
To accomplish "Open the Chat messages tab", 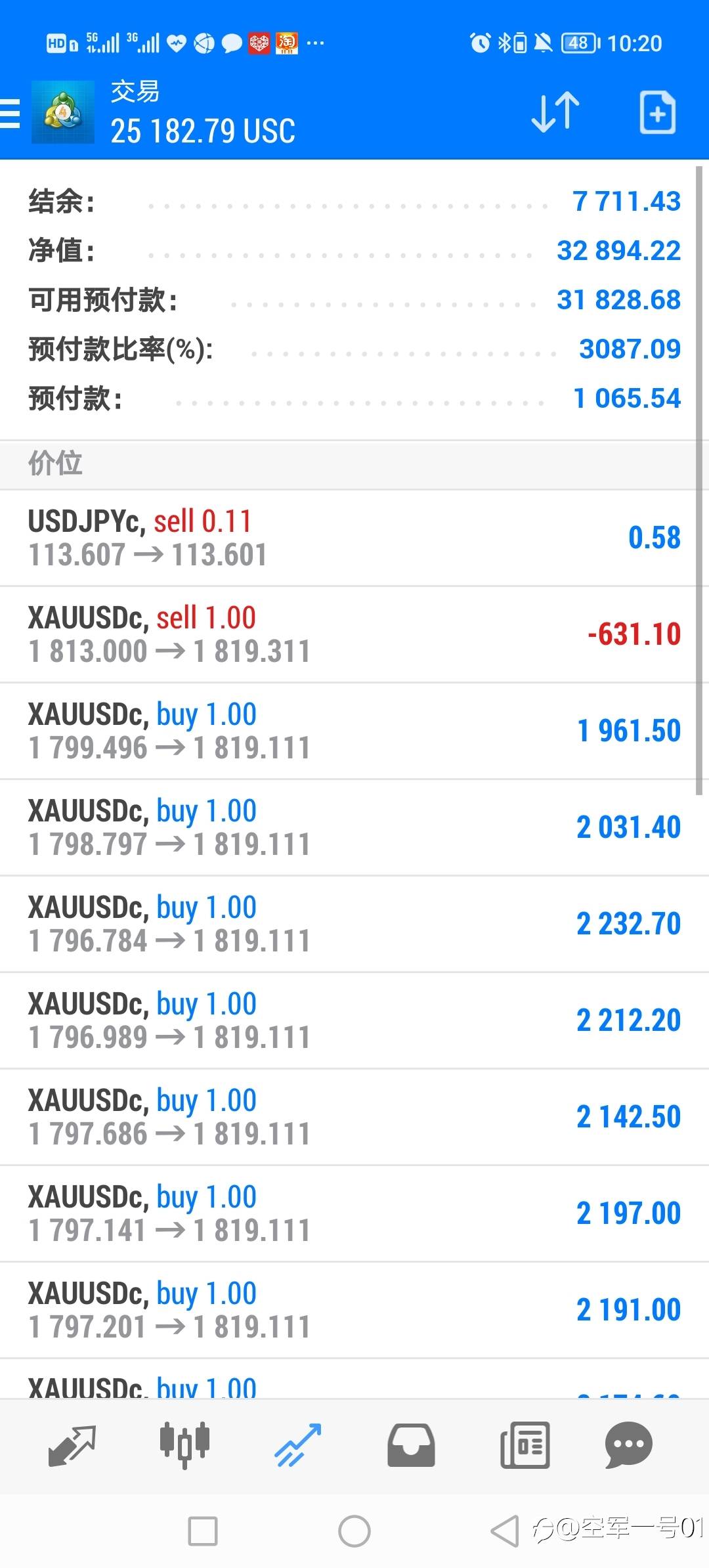I will pyautogui.click(x=629, y=1445).
